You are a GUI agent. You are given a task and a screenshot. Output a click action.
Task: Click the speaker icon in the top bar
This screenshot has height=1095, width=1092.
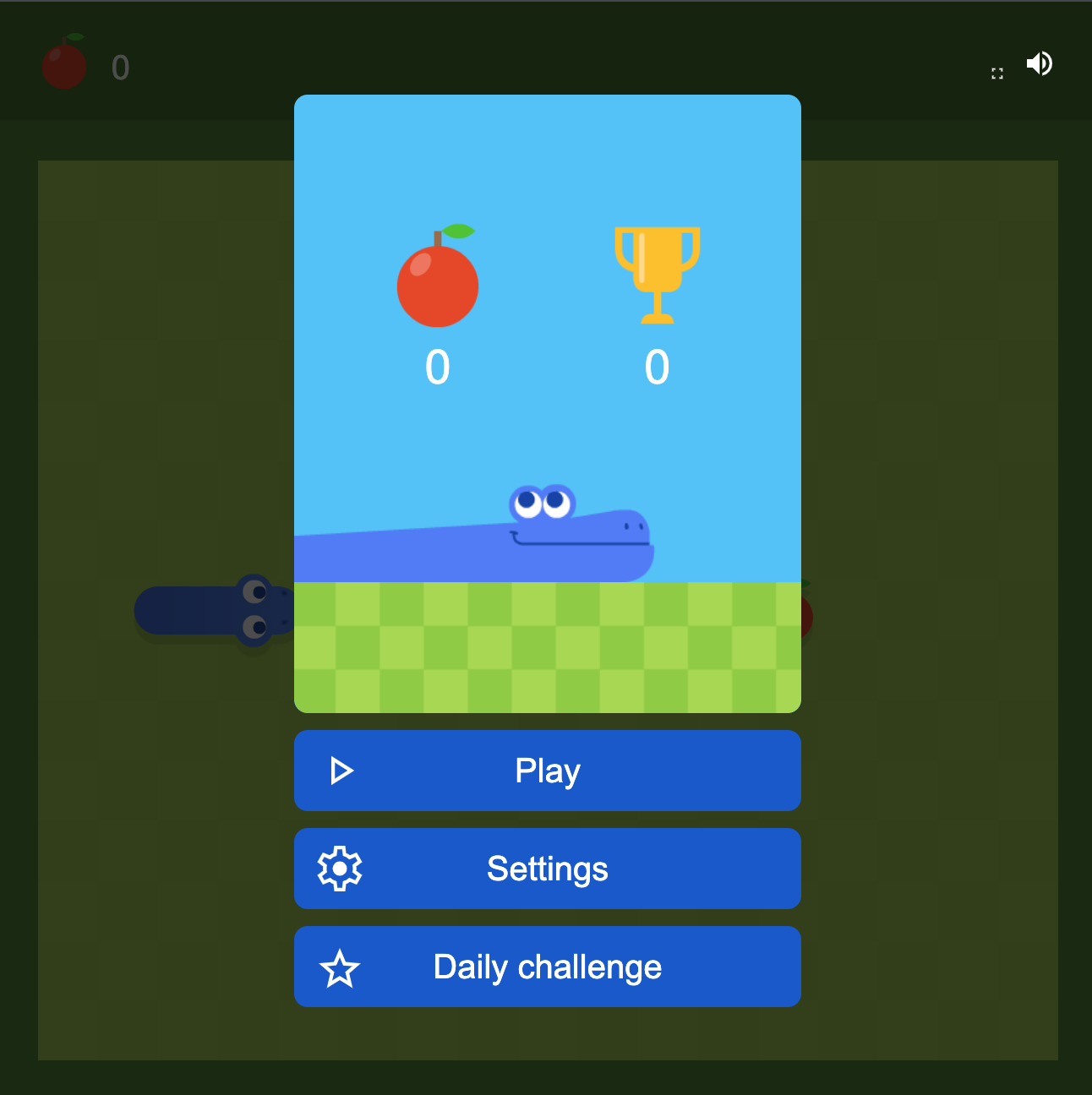pyautogui.click(x=1040, y=63)
